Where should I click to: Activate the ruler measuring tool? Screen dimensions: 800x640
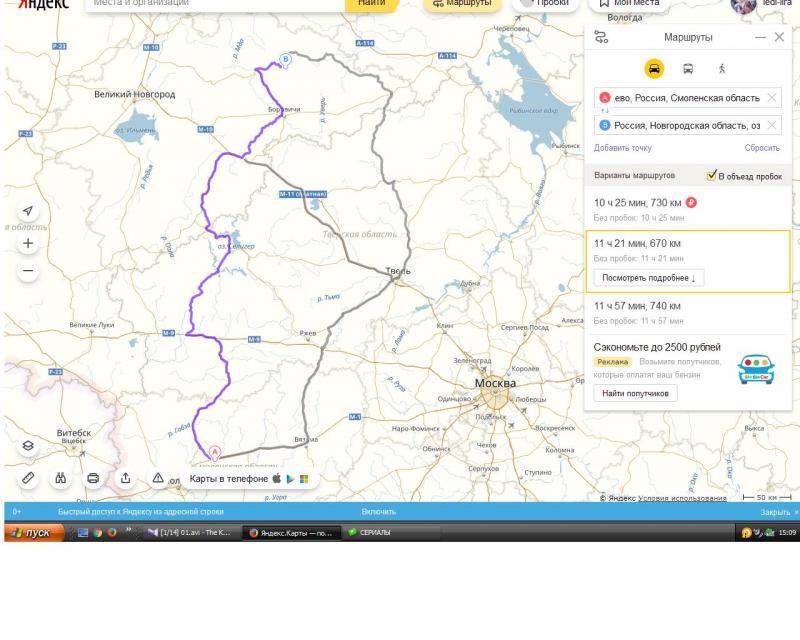[x=28, y=478]
